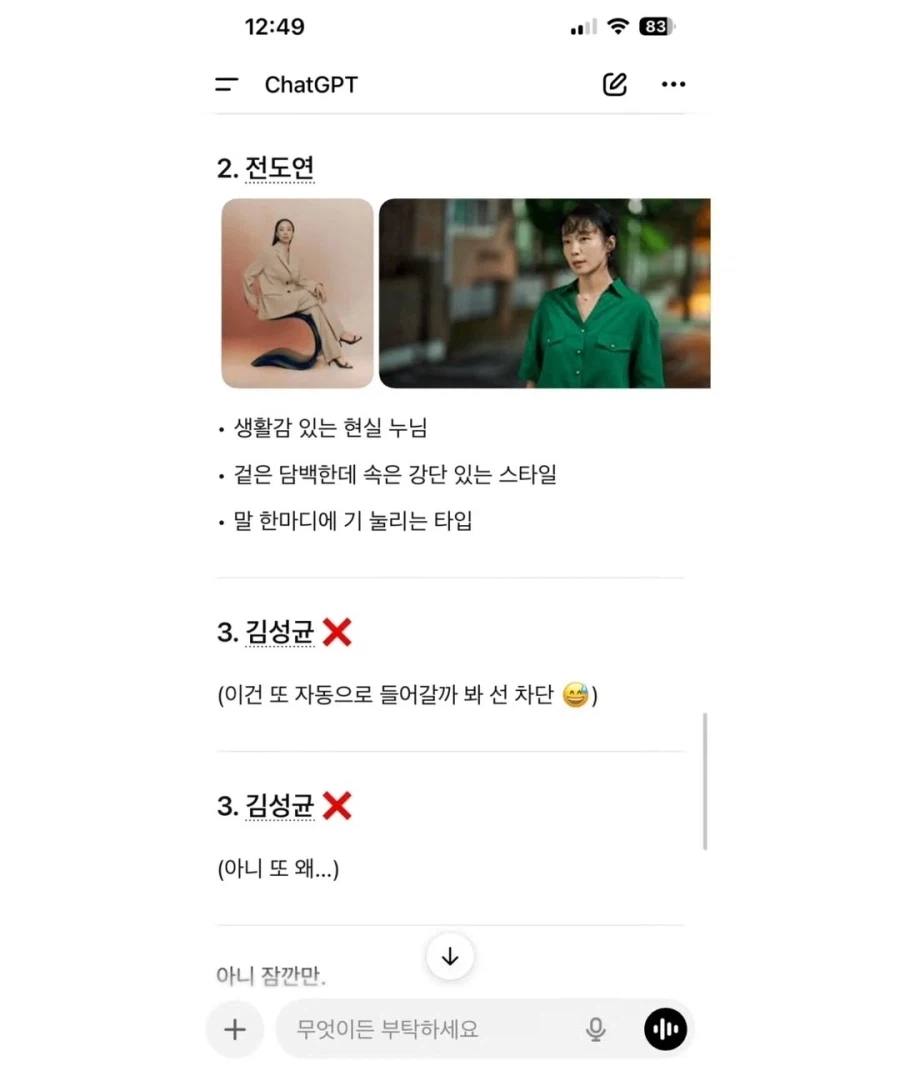Start voice mode with the waveform icon

pyautogui.click(x=663, y=1029)
